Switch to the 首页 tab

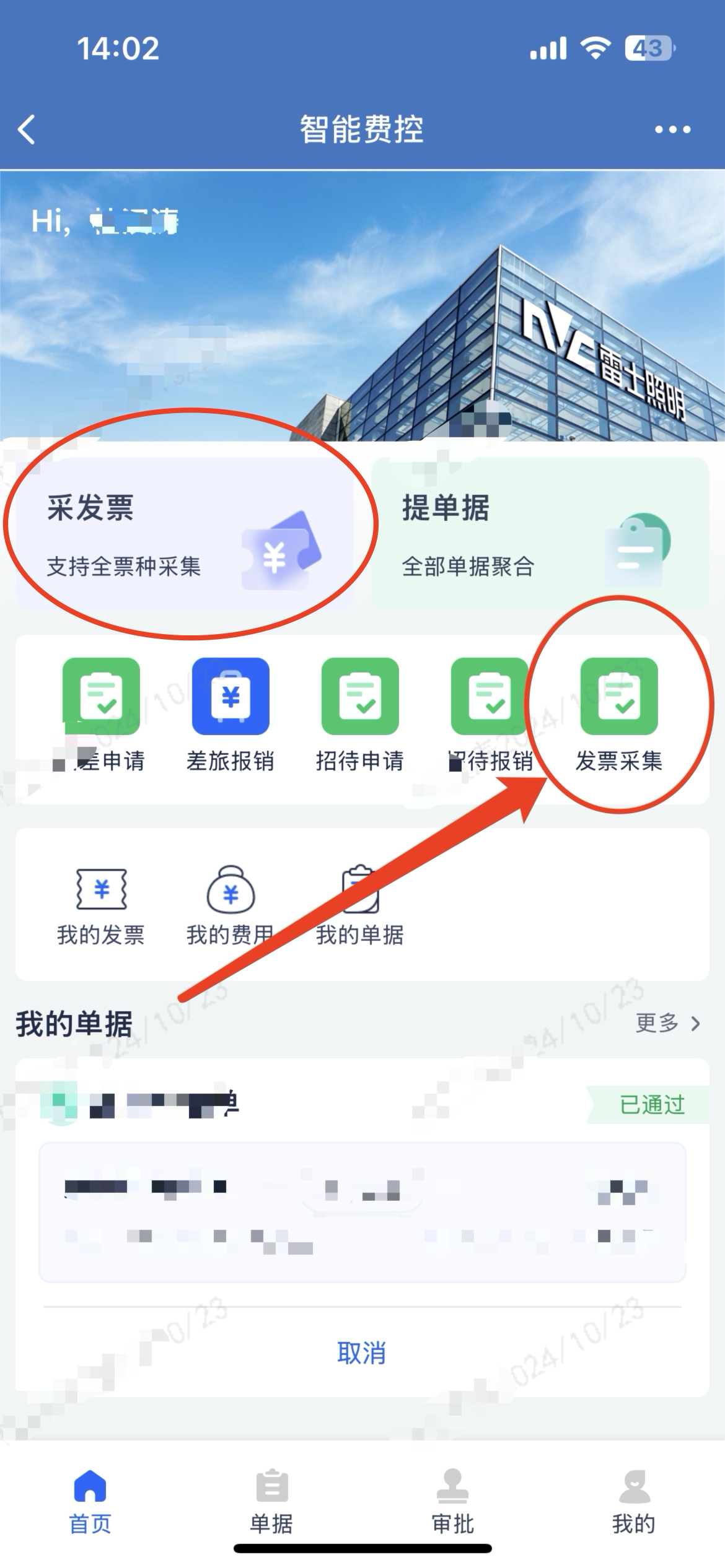pos(90,1502)
